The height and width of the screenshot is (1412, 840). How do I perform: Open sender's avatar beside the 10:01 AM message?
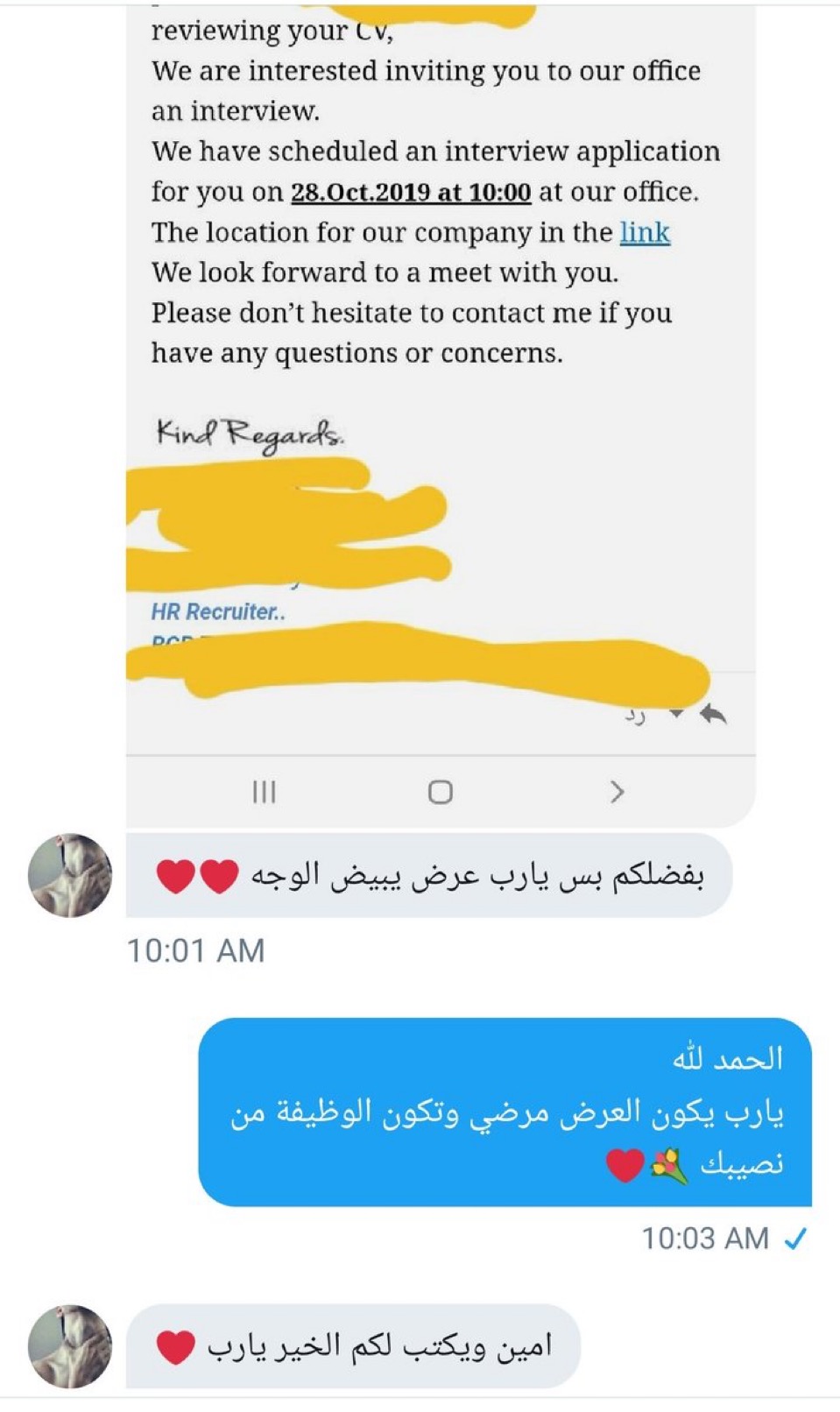click(x=70, y=875)
